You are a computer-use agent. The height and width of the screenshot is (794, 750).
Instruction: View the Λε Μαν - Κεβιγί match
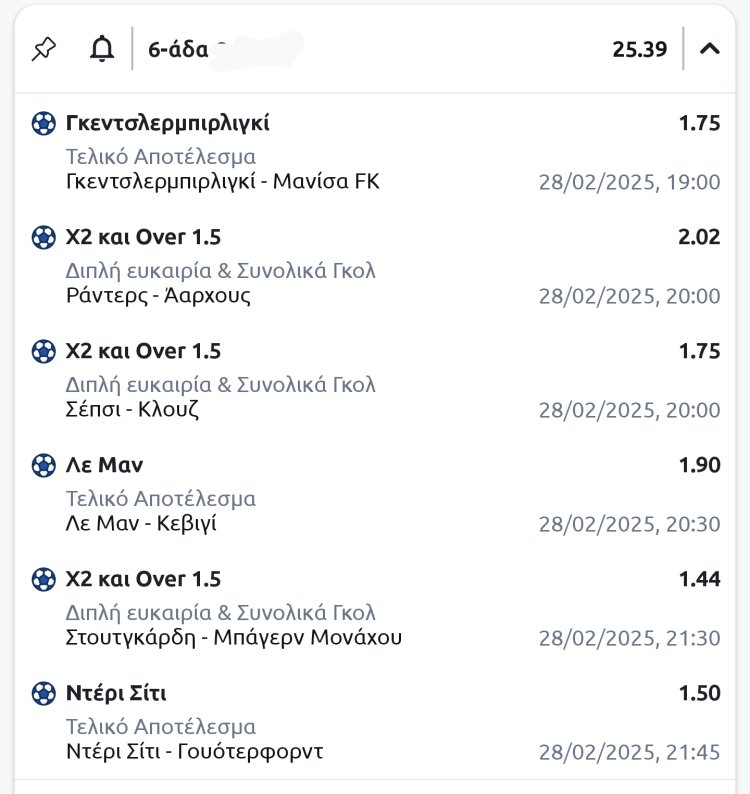click(x=141, y=524)
